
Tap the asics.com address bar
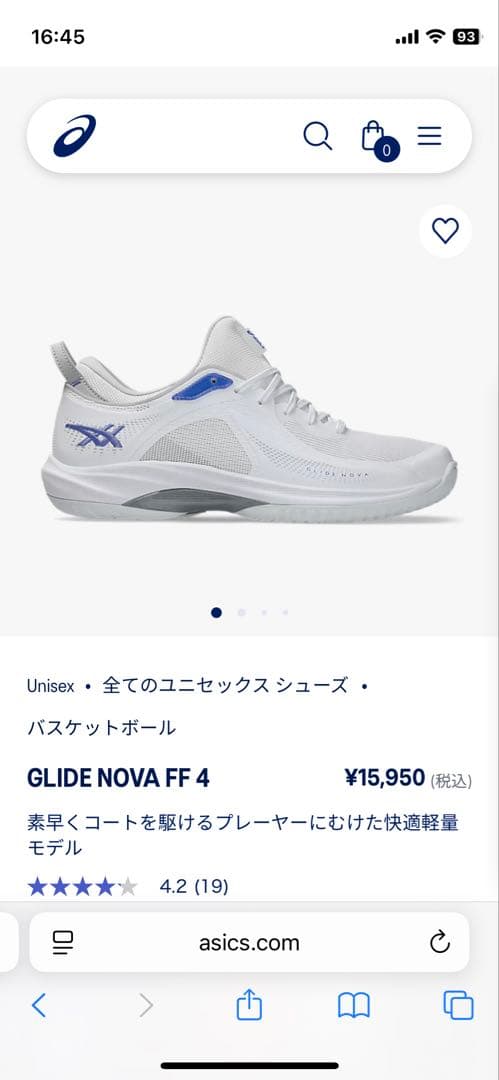(x=250, y=942)
